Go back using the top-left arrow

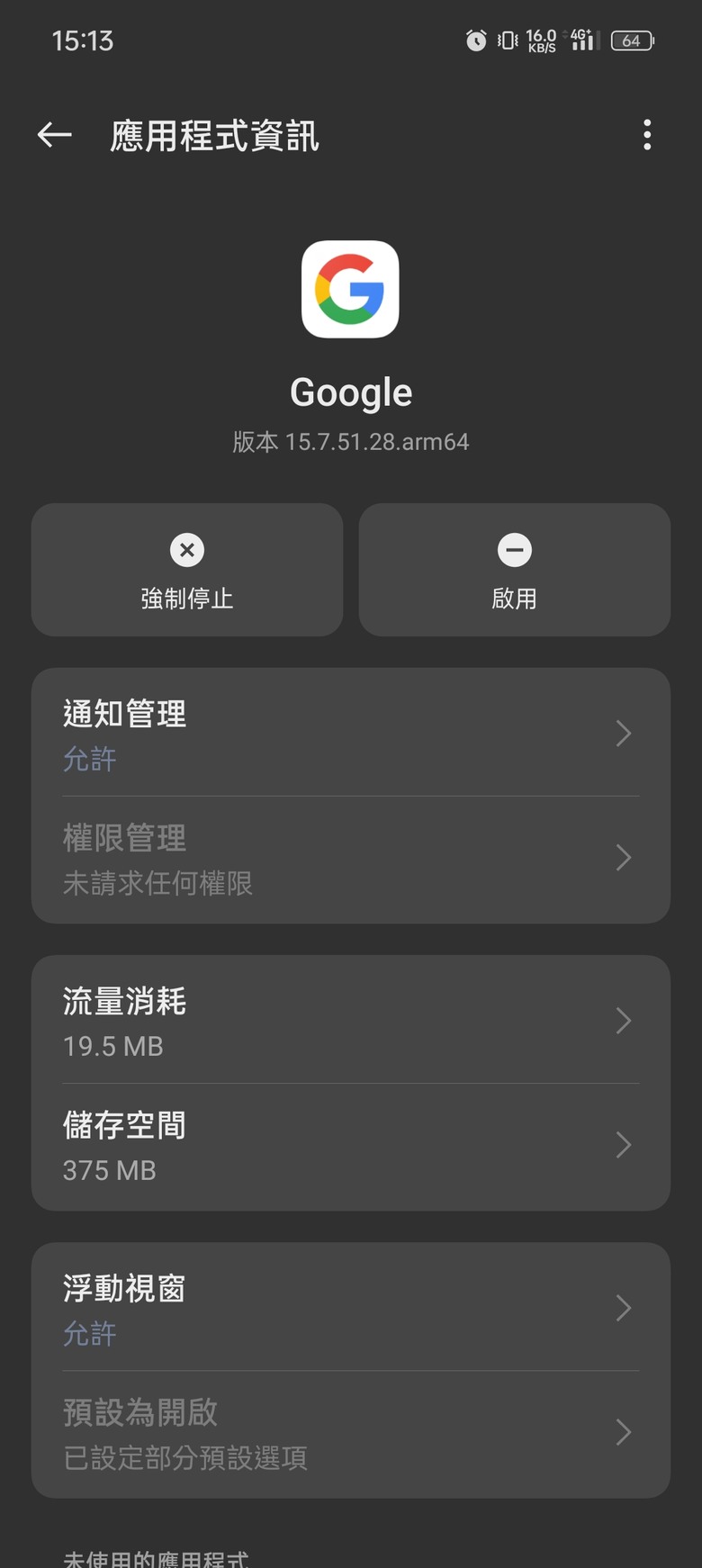[x=54, y=135]
